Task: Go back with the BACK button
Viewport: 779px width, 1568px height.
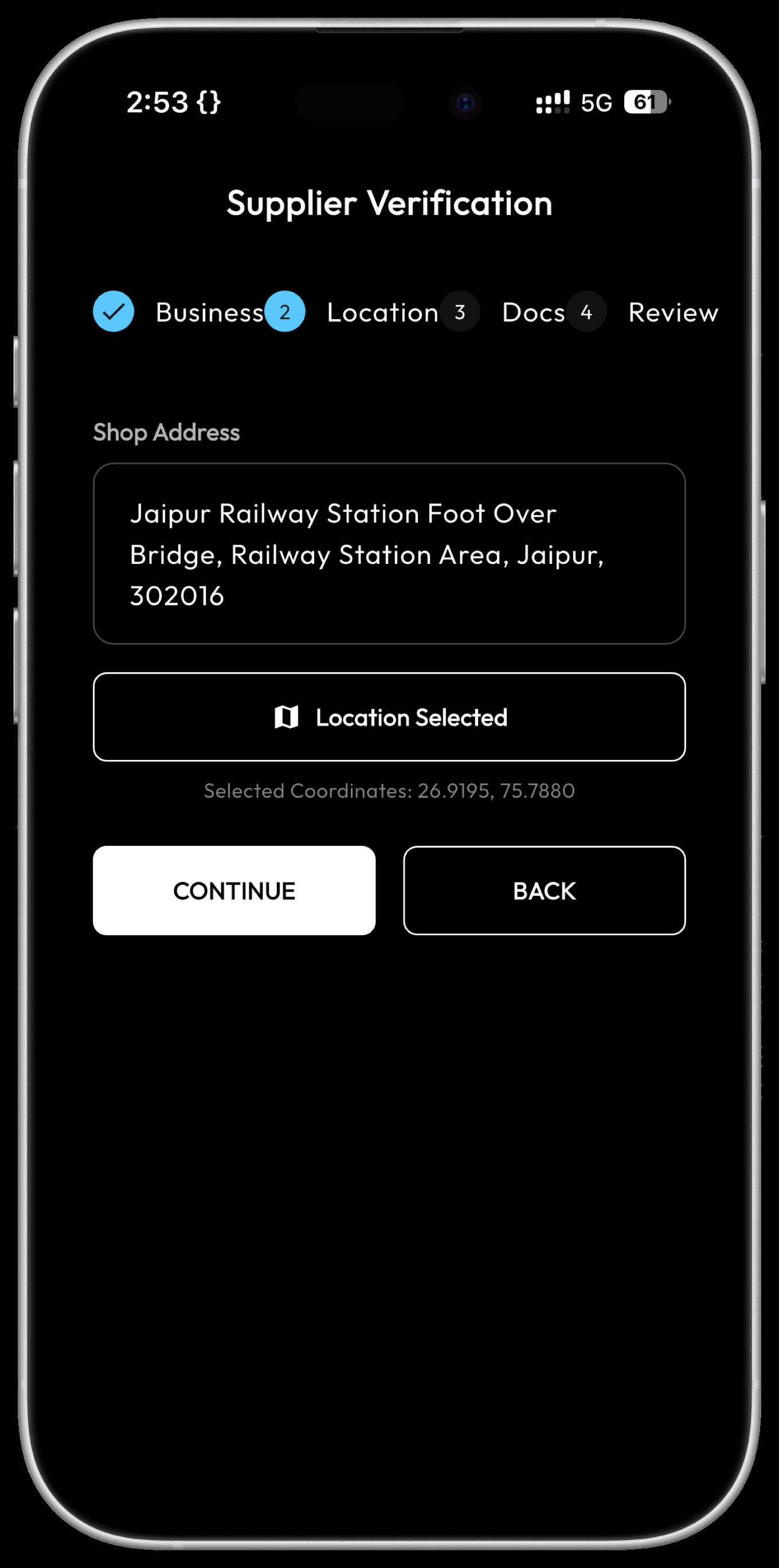Action: tap(544, 890)
